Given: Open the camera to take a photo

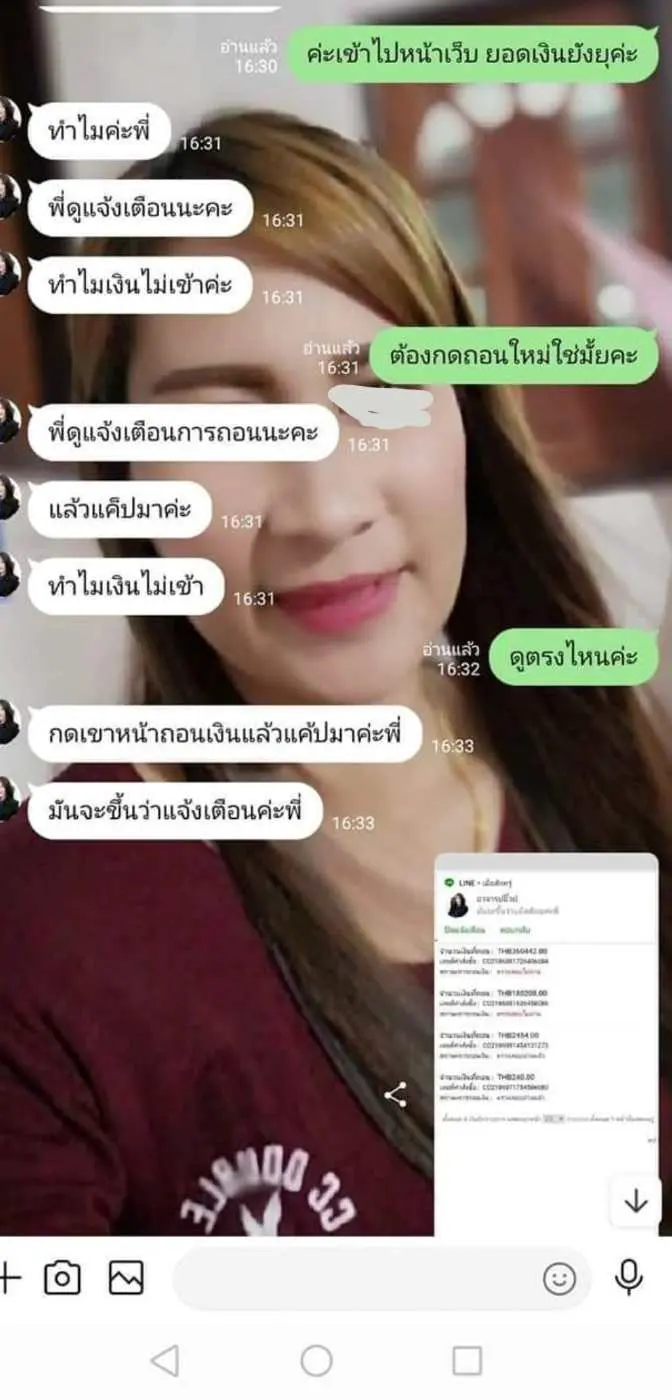Looking at the screenshot, I should (x=62, y=1277).
